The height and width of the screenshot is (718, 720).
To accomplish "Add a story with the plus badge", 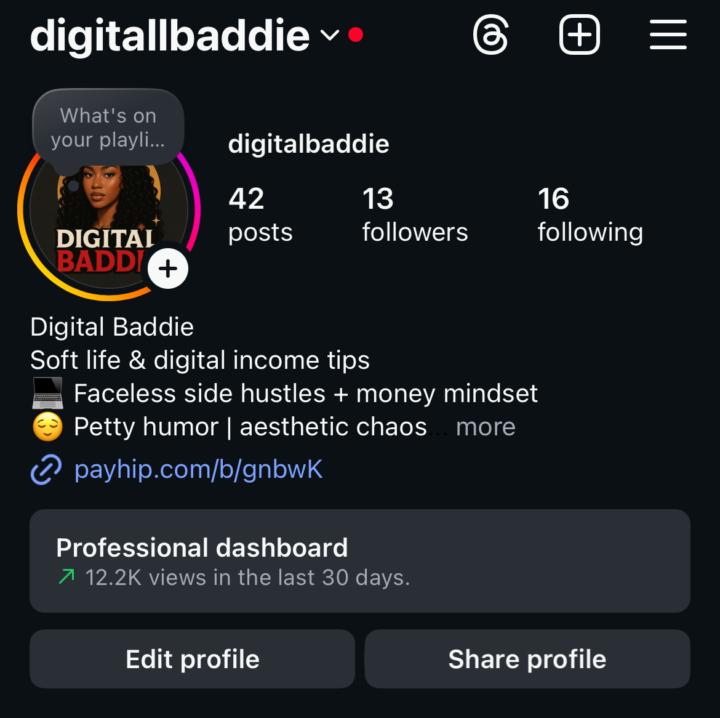I will (x=168, y=268).
